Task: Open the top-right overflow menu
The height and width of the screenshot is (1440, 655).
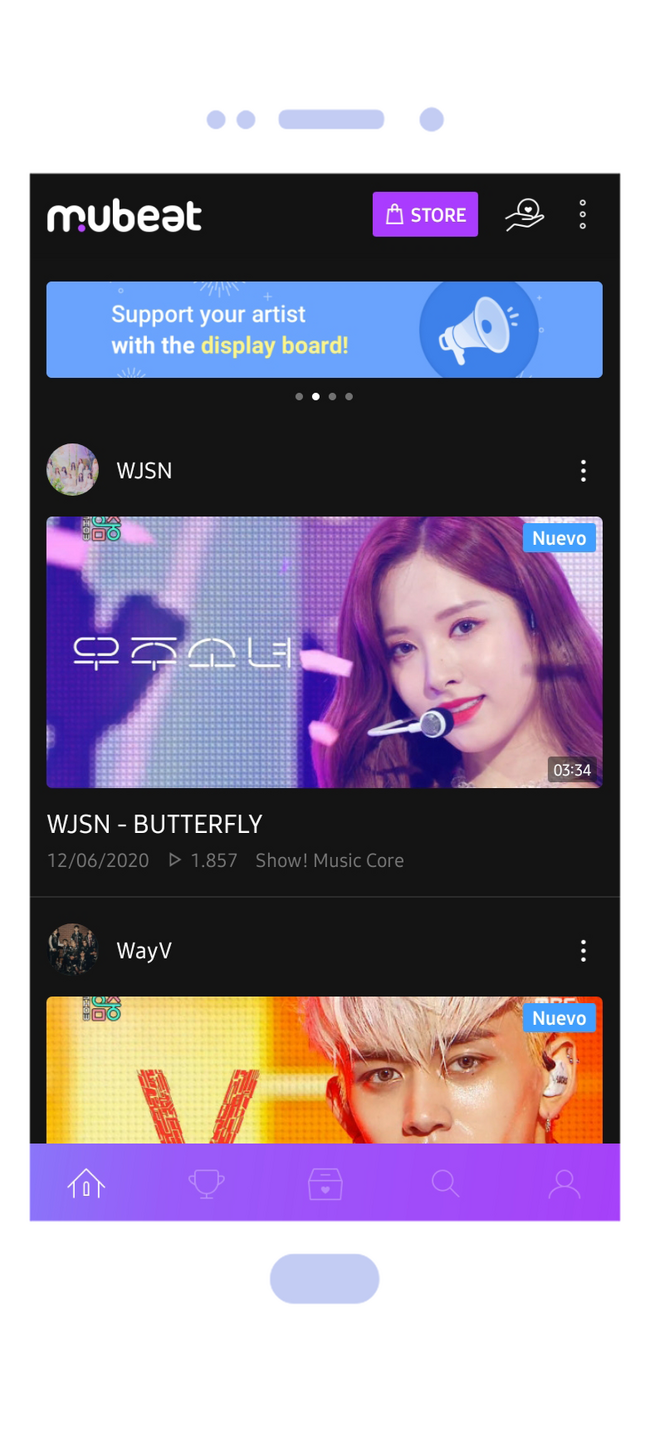Action: click(x=583, y=214)
